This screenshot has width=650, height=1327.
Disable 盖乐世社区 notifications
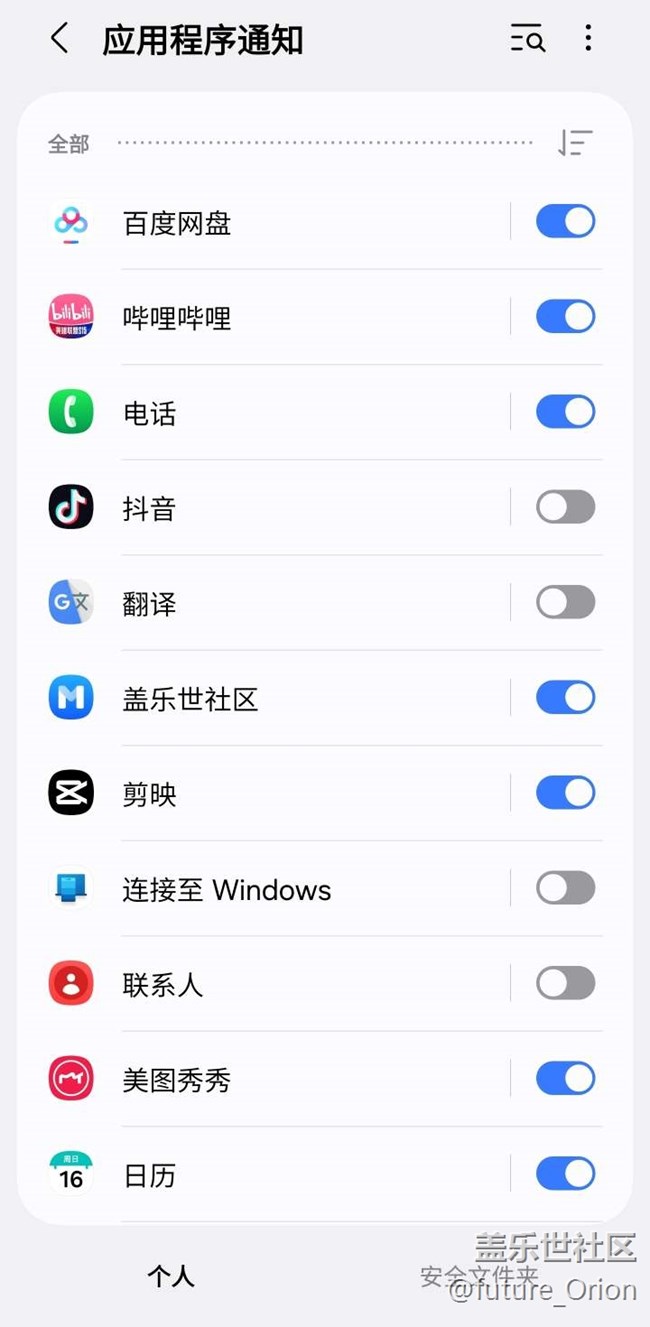tap(565, 697)
